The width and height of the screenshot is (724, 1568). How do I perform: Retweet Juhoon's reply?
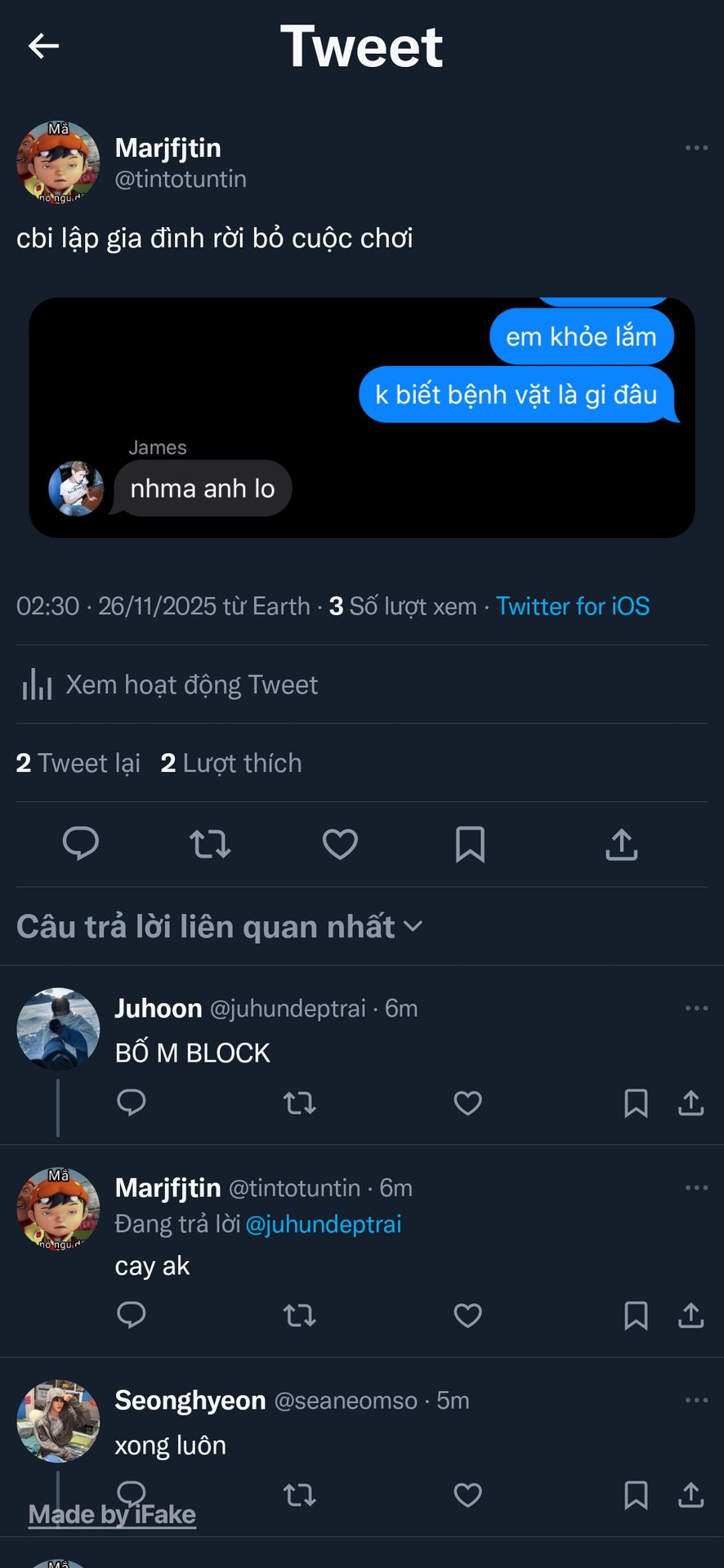(x=299, y=1103)
